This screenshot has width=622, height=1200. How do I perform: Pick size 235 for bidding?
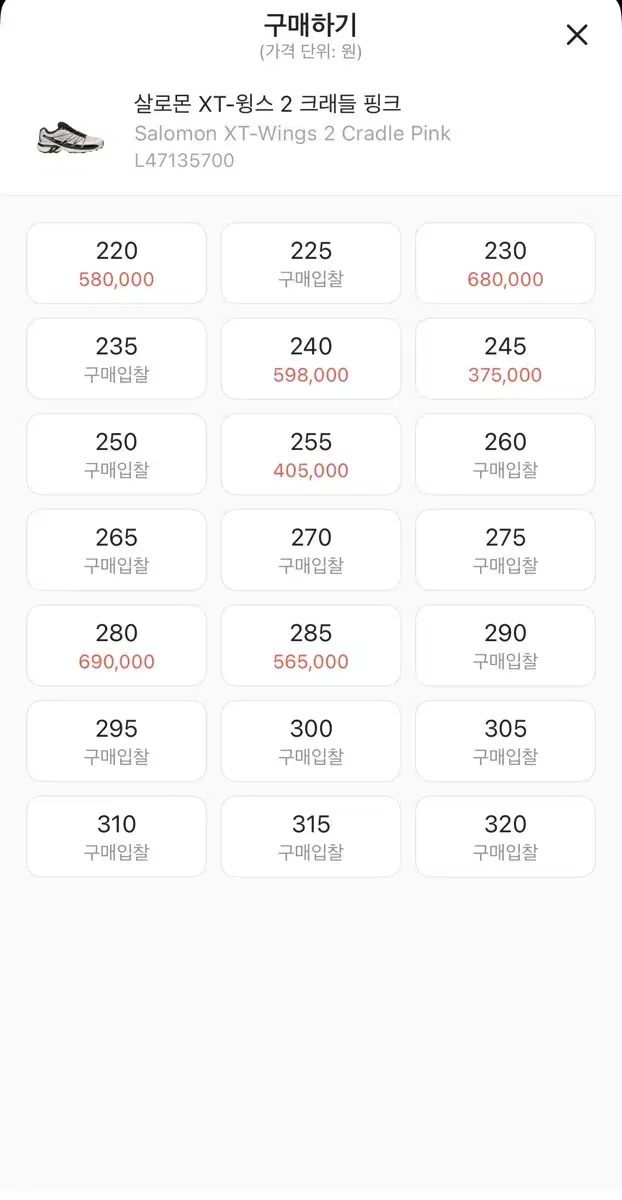116,359
